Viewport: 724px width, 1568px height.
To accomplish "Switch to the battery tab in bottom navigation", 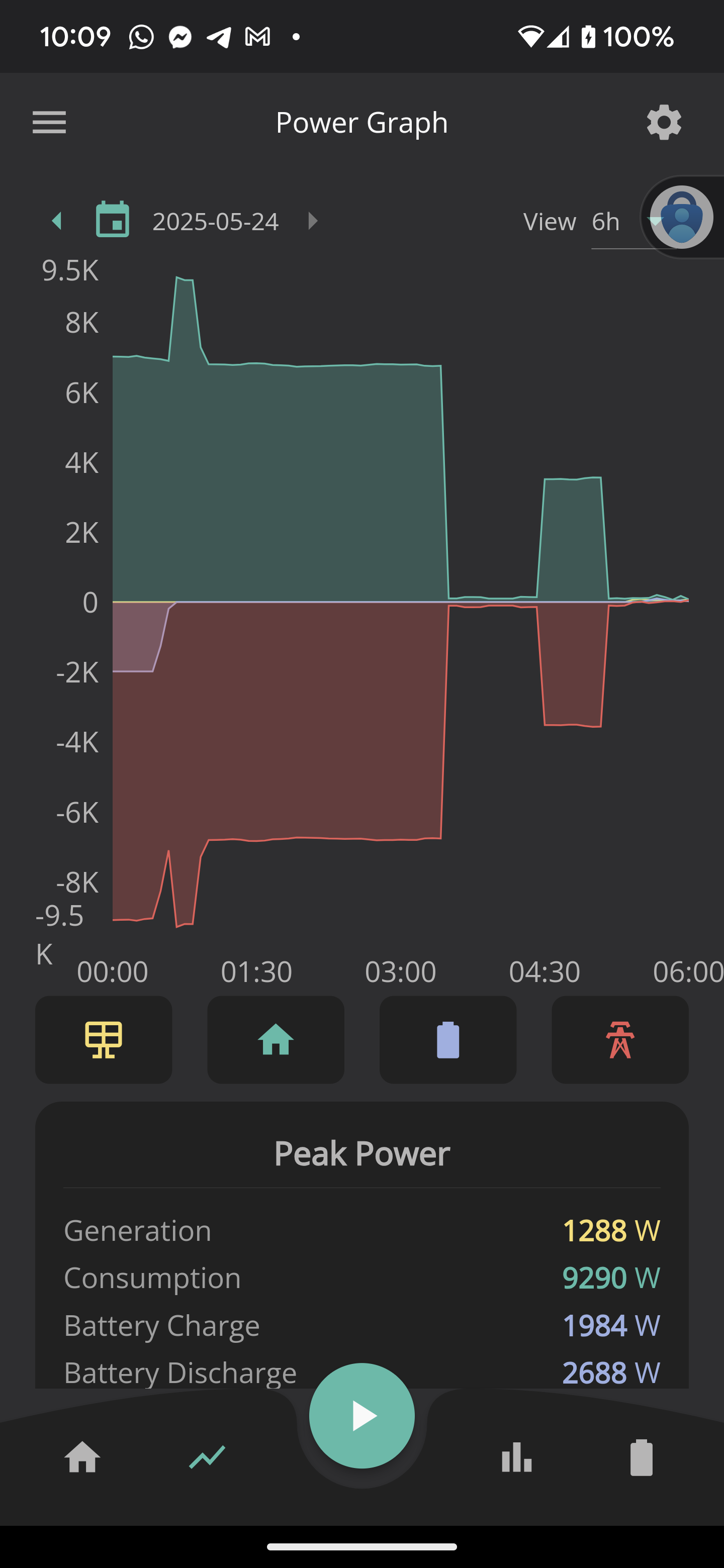I will pos(641,1457).
